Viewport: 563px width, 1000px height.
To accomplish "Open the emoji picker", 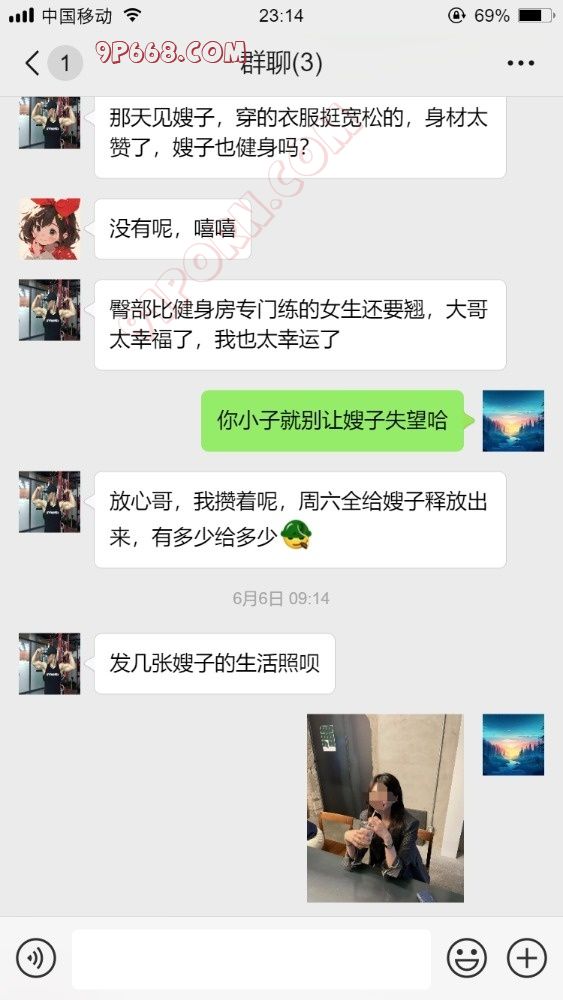I will (x=467, y=958).
